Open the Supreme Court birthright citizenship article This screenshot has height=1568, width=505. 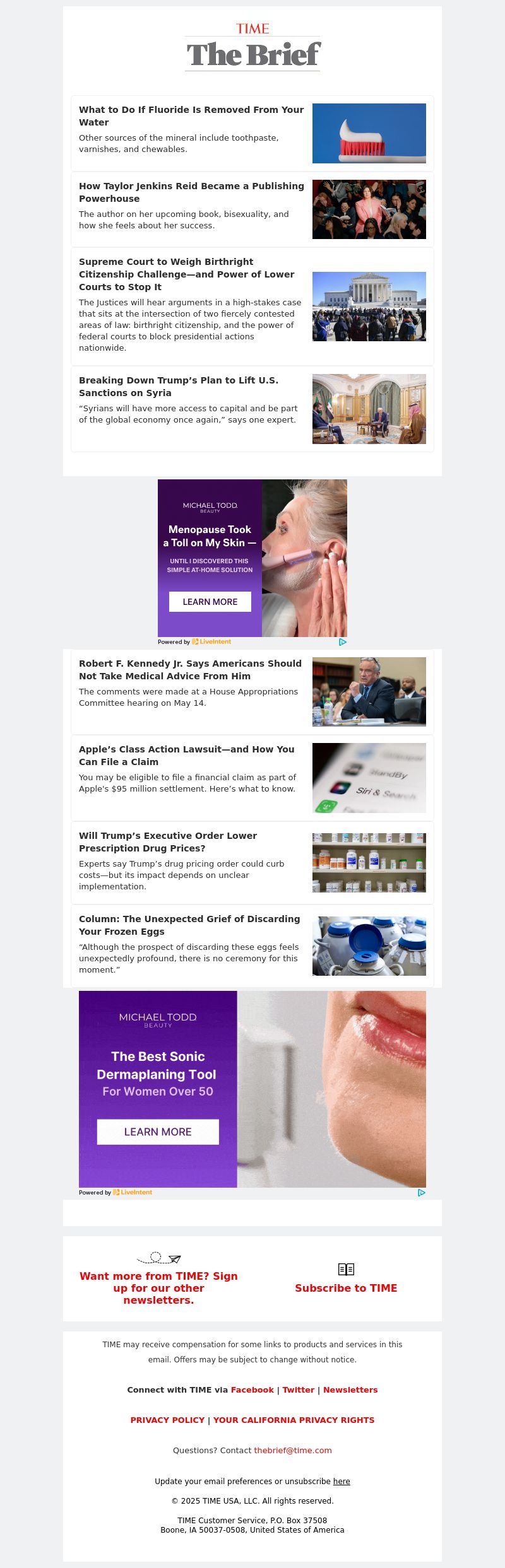186,274
